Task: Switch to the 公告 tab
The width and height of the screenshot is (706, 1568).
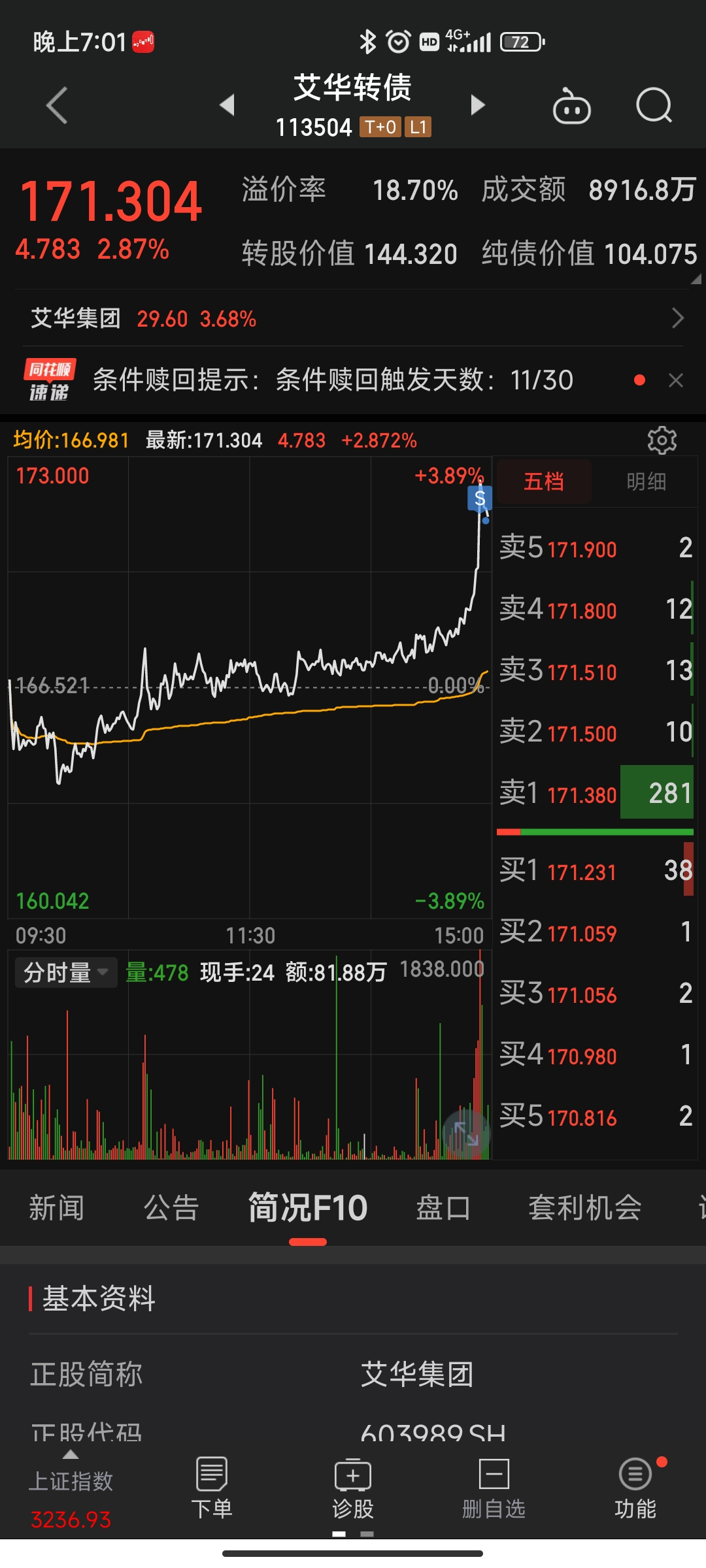Action: coord(171,1208)
